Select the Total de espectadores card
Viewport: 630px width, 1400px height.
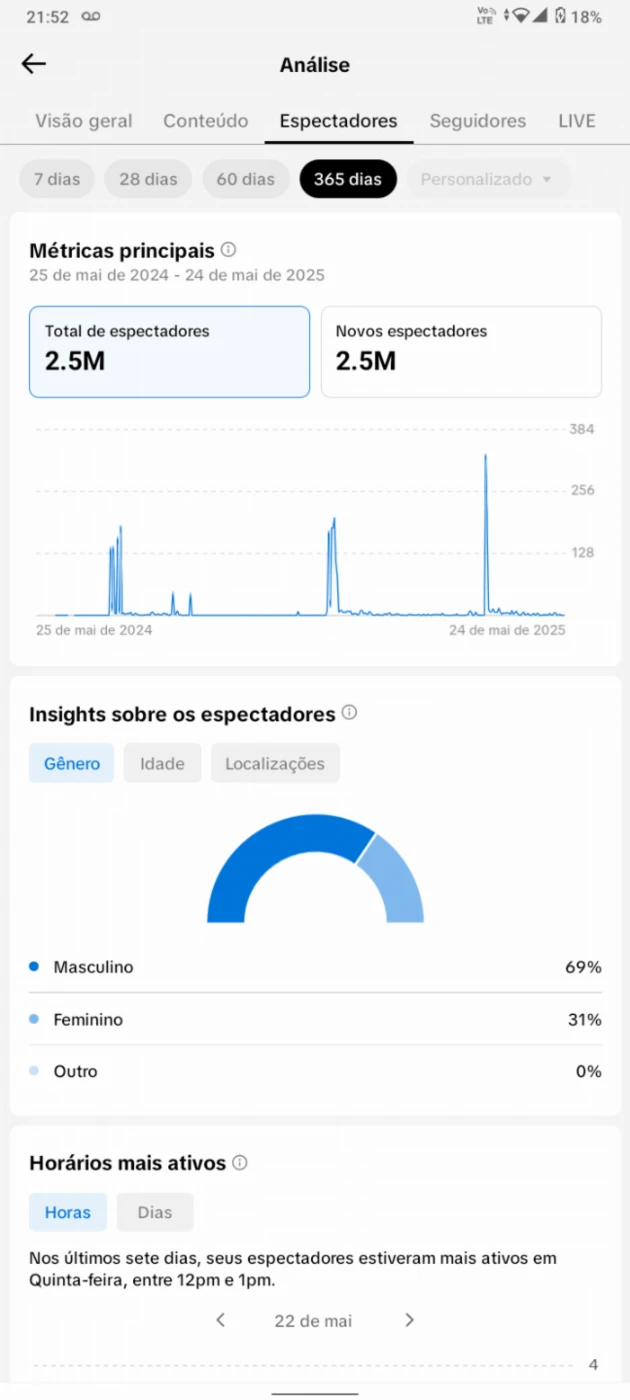point(169,352)
